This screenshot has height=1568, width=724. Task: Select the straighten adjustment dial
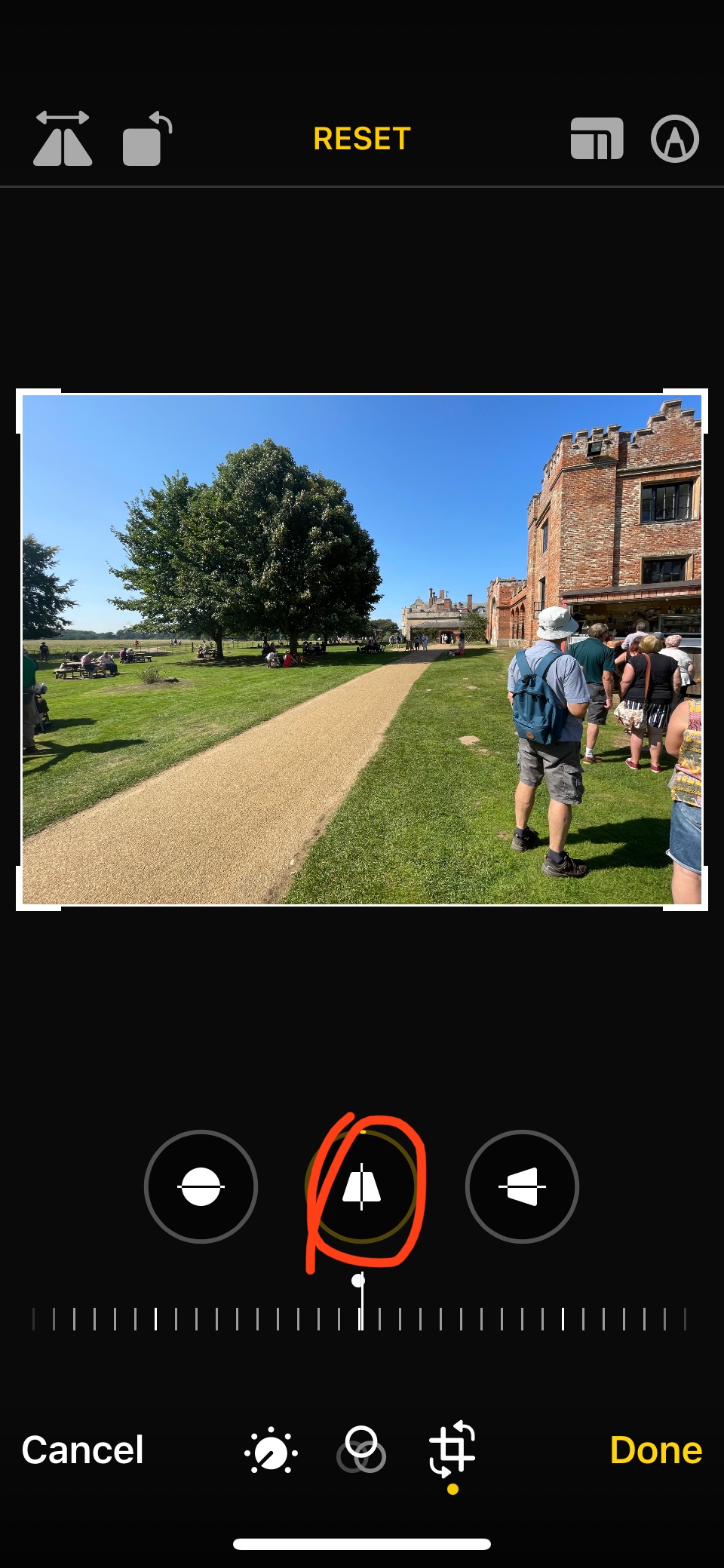coord(201,1186)
